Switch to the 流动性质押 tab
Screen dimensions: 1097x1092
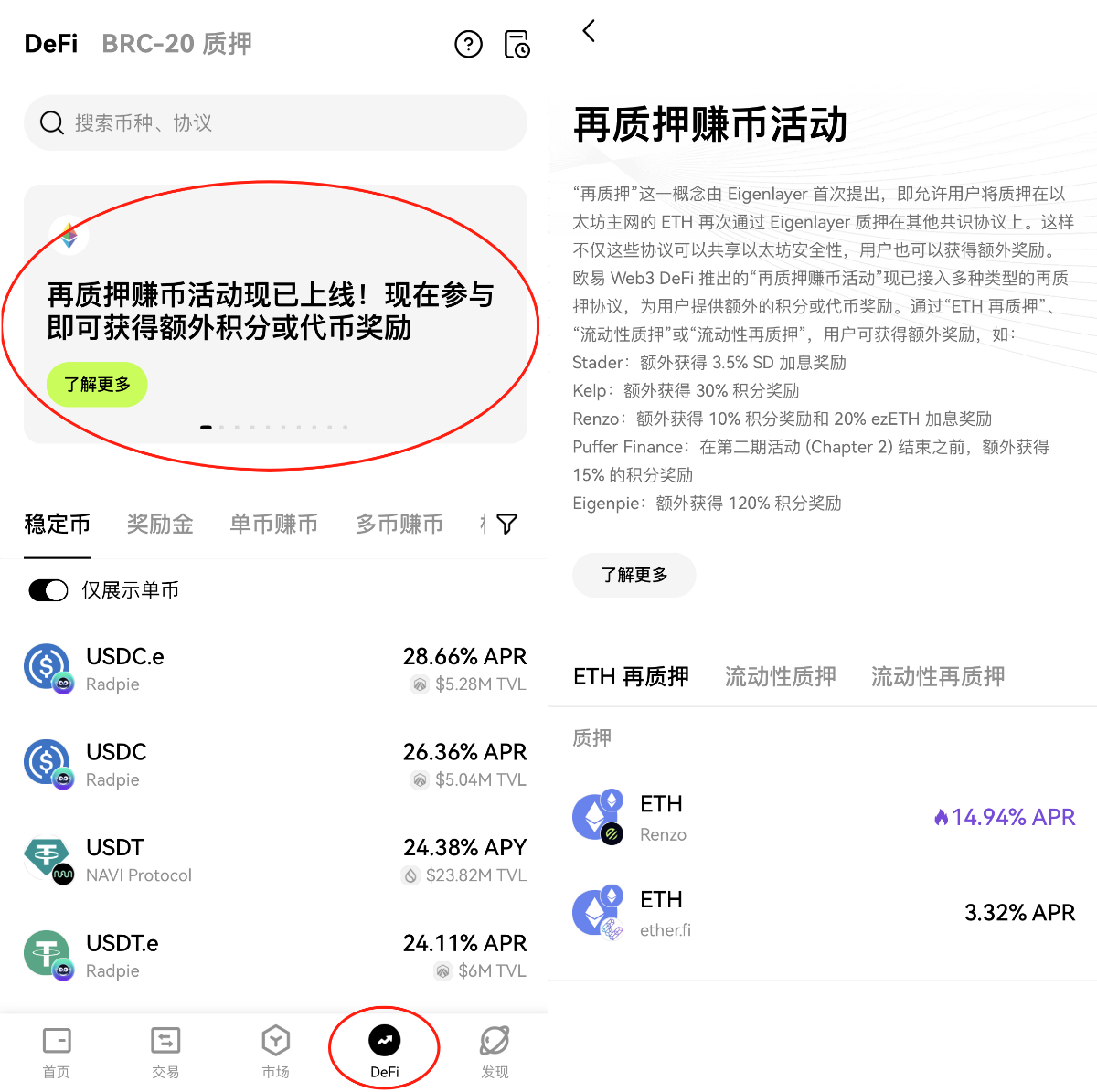pos(780,676)
